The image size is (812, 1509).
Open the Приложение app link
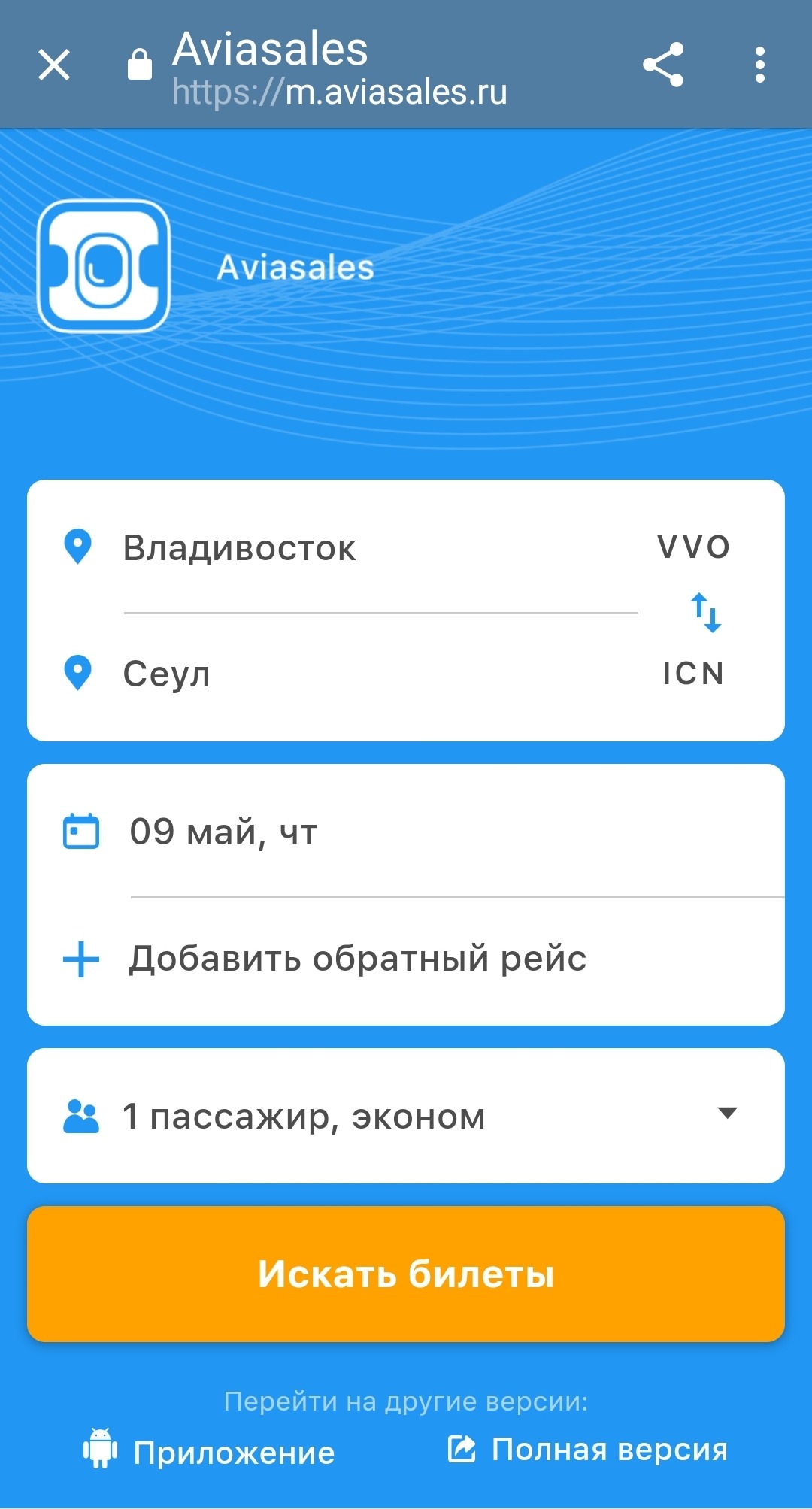(211, 1452)
